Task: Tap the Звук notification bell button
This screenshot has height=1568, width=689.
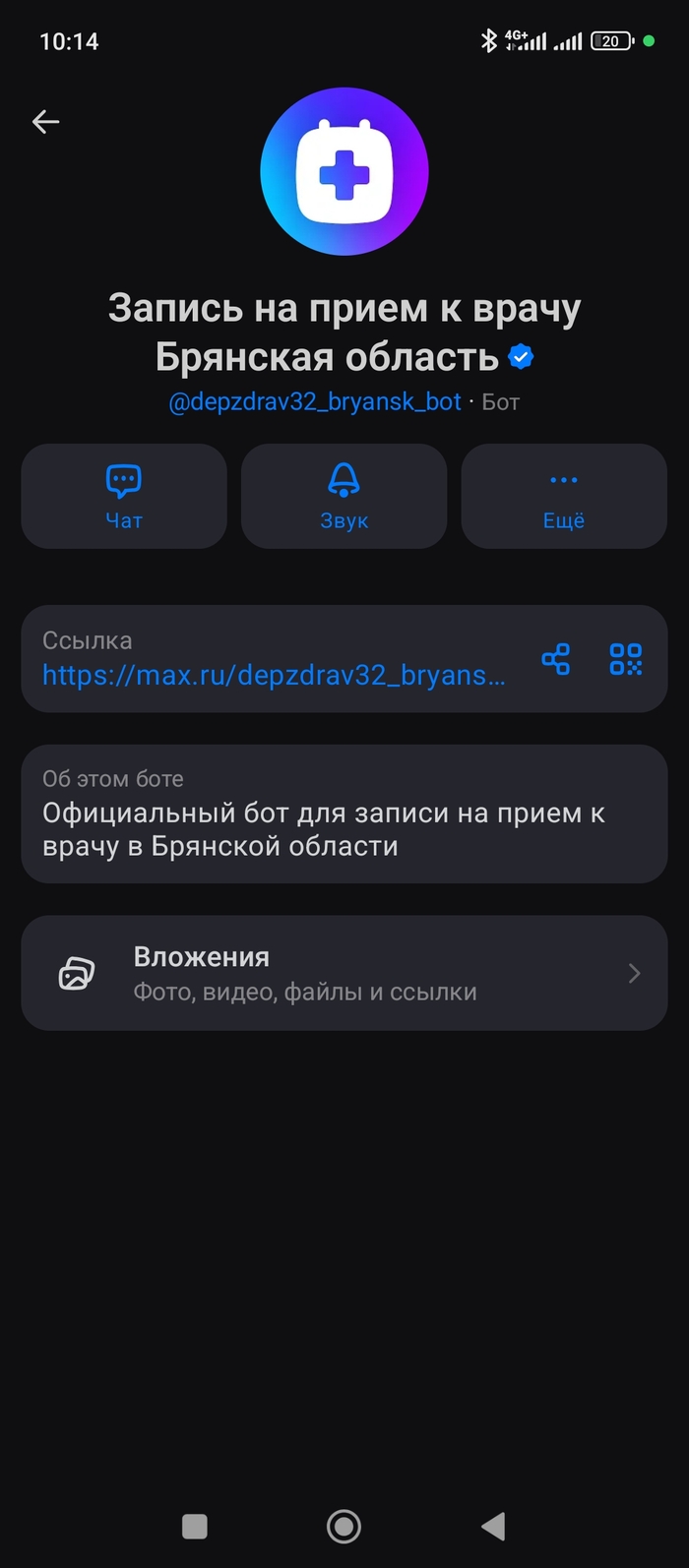Action: pyautogui.click(x=344, y=497)
